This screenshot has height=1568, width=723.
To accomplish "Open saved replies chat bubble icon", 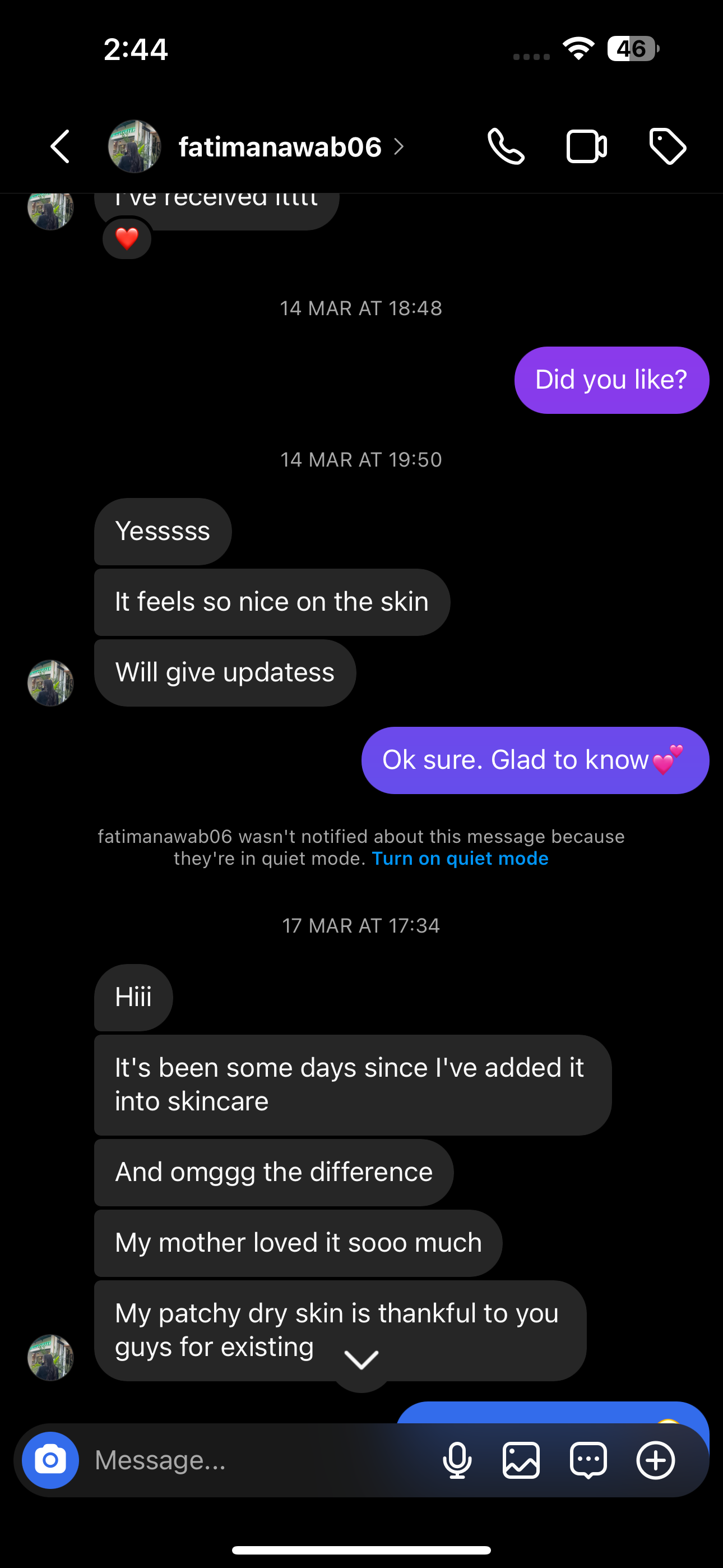I will coord(588,1460).
